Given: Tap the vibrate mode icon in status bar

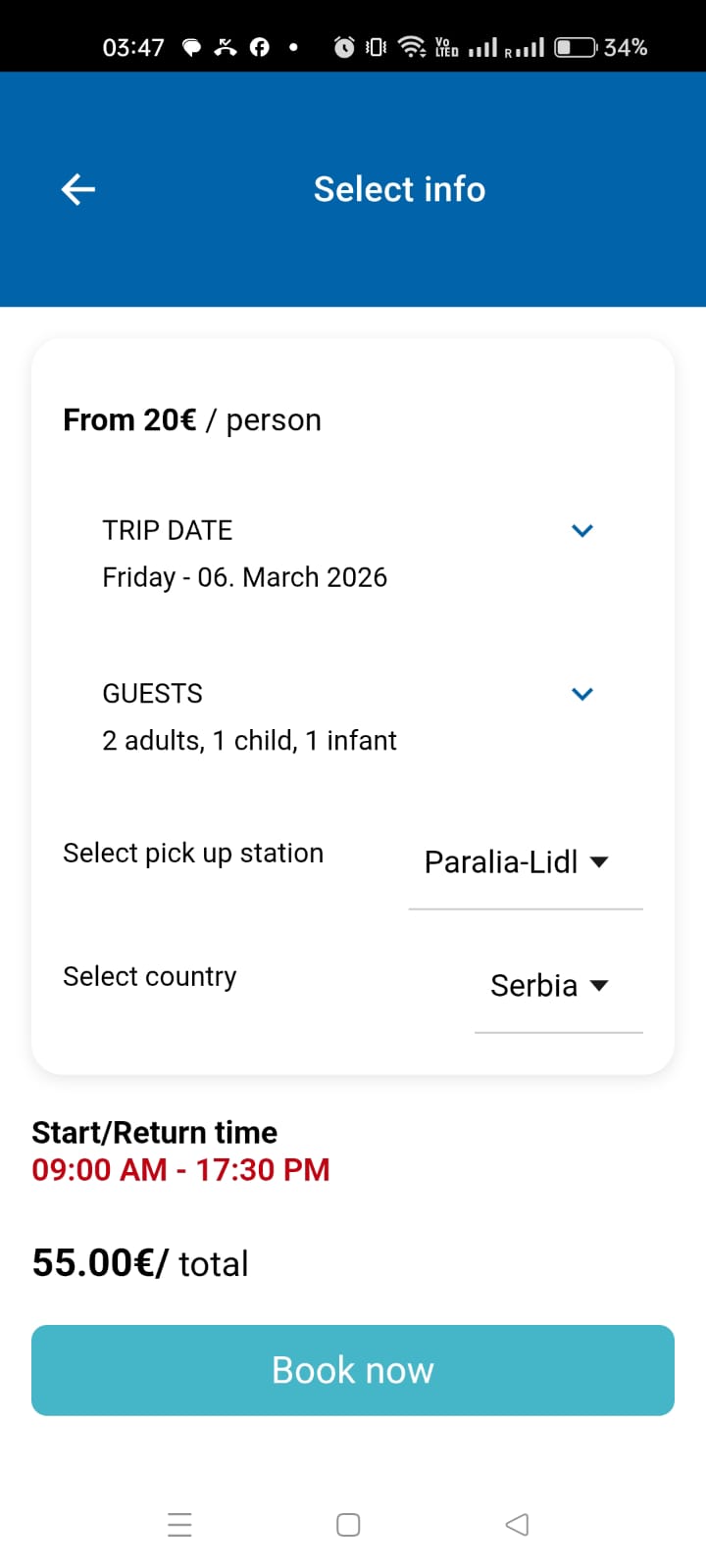Looking at the screenshot, I should click(x=376, y=46).
